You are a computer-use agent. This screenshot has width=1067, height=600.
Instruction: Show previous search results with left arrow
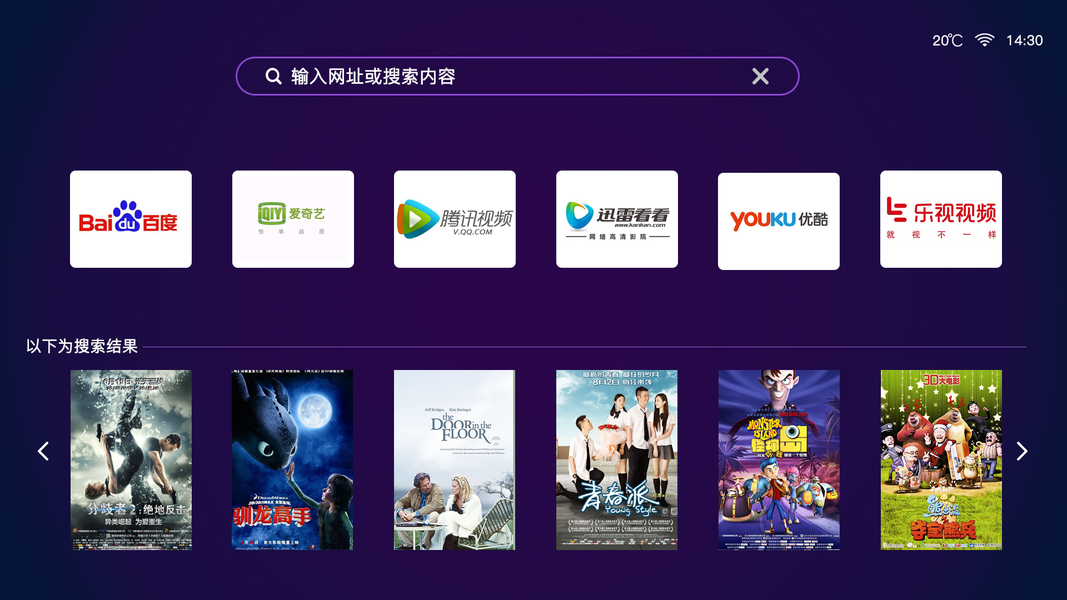pos(43,451)
